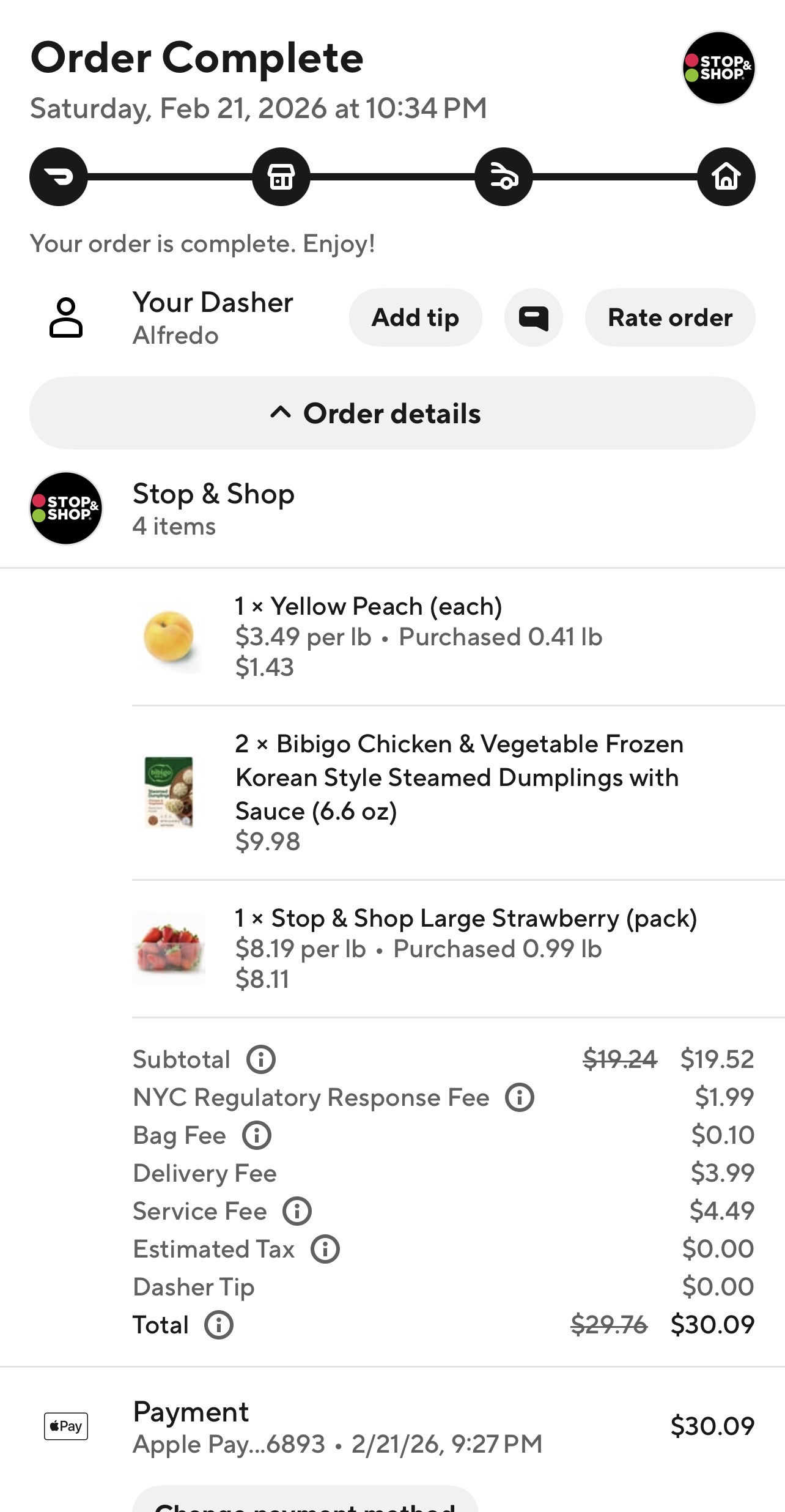This screenshot has height=1512, width=785.
Task: Open the Stop & Shop store row
Action: click(x=213, y=508)
